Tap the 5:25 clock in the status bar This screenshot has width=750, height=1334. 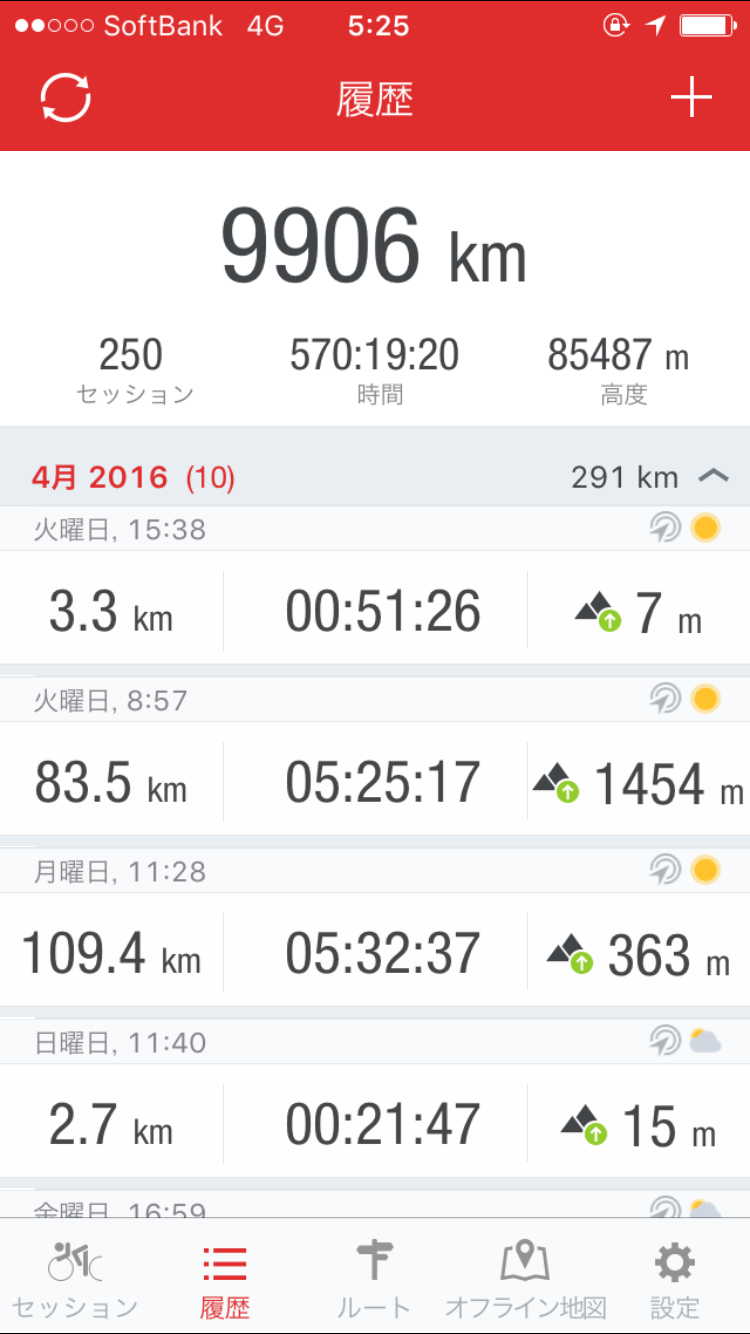(378, 27)
